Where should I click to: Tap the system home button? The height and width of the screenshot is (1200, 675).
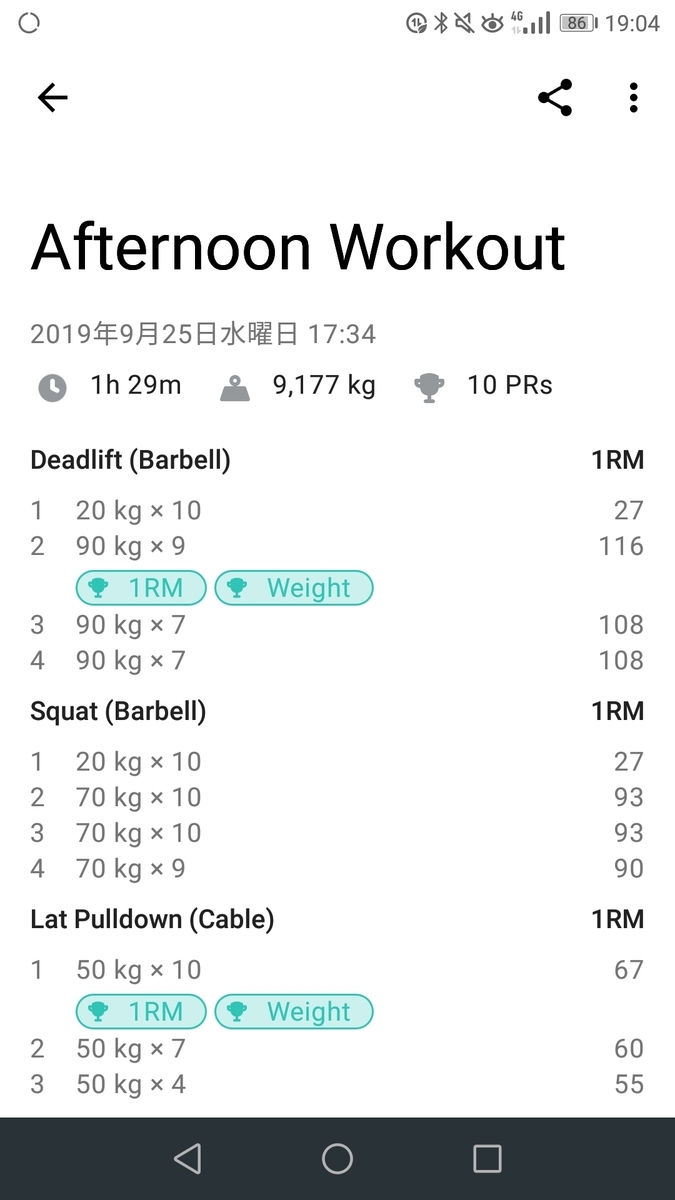pyautogui.click(x=337, y=1158)
